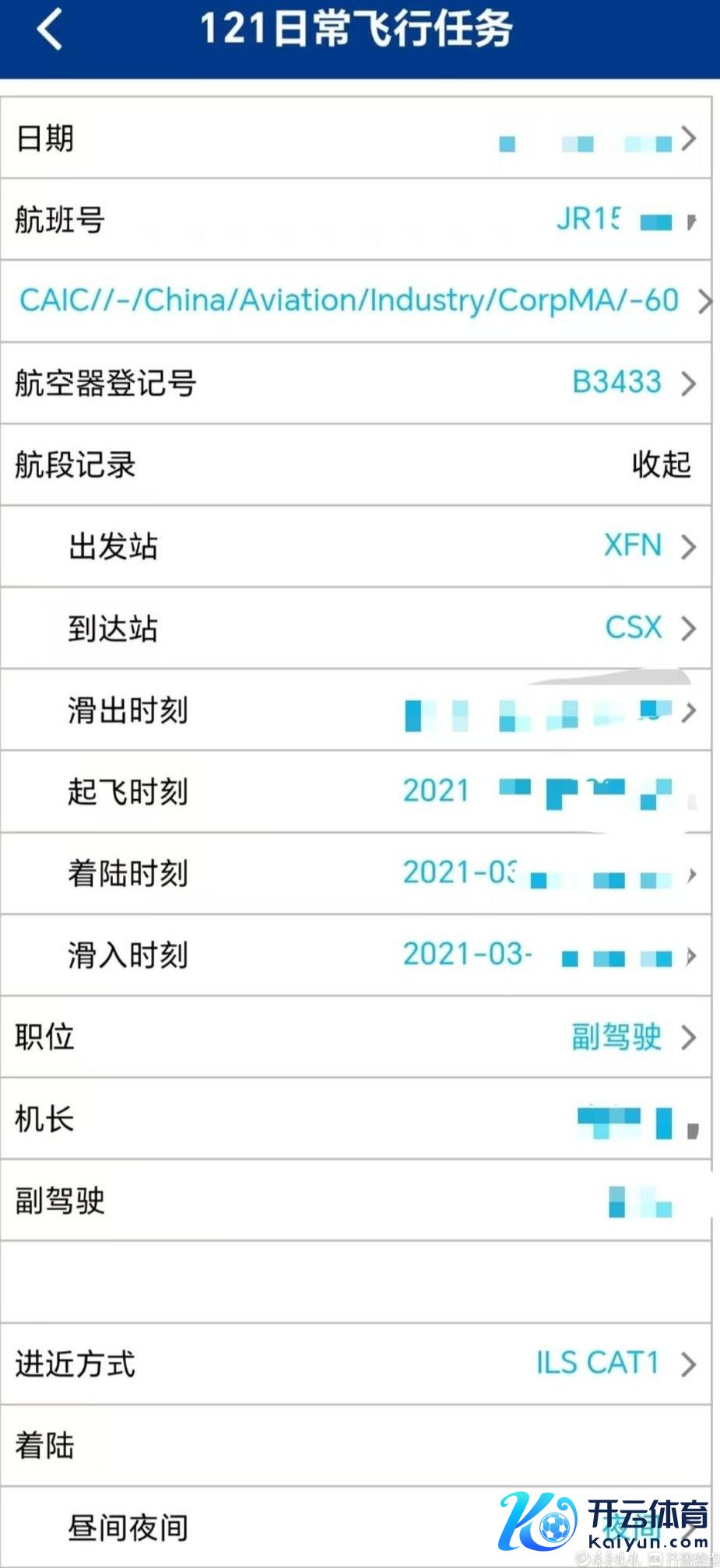This screenshot has height=1568, width=720.
Task: Change 航空器登记号 registration B3433
Action: coord(356,383)
